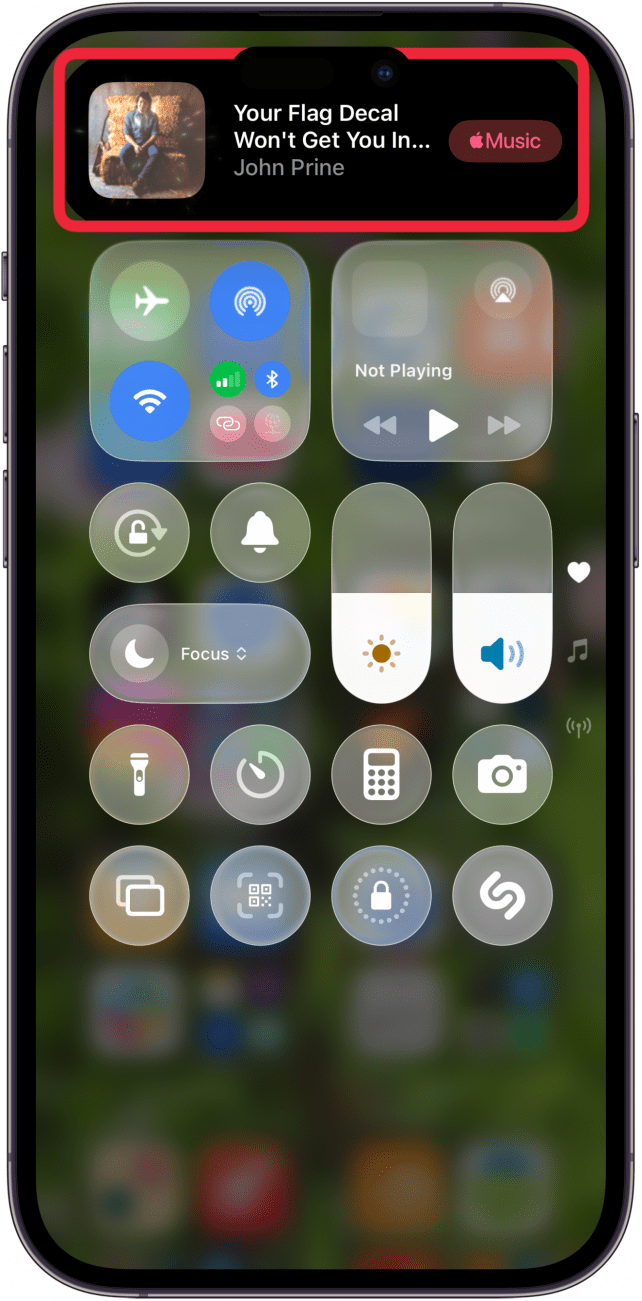642x1301 pixels.
Task: Turn off Wi-Fi
Action: pos(149,401)
